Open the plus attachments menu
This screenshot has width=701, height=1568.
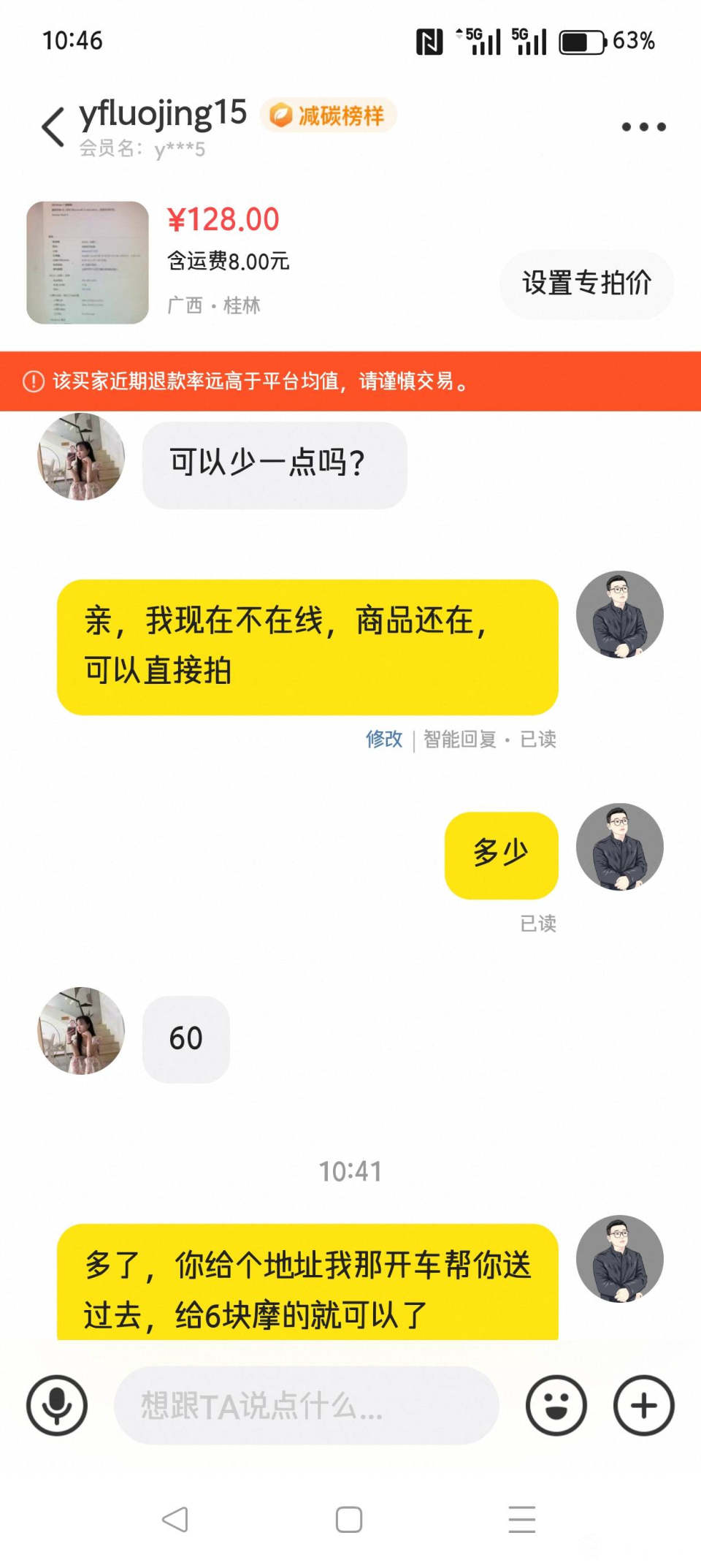point(643,1405)
